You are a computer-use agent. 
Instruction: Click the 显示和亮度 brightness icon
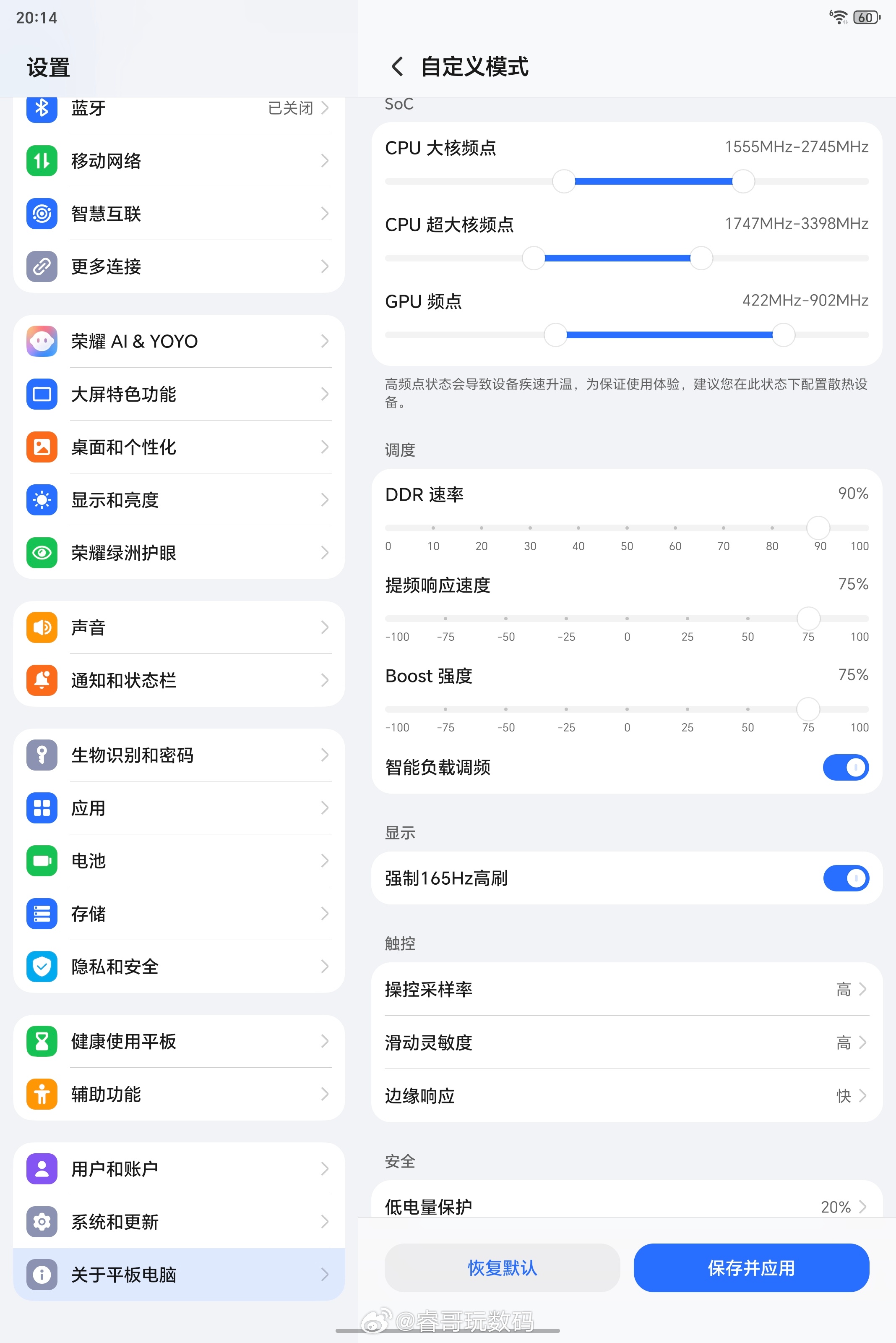[x=41, y=499]
